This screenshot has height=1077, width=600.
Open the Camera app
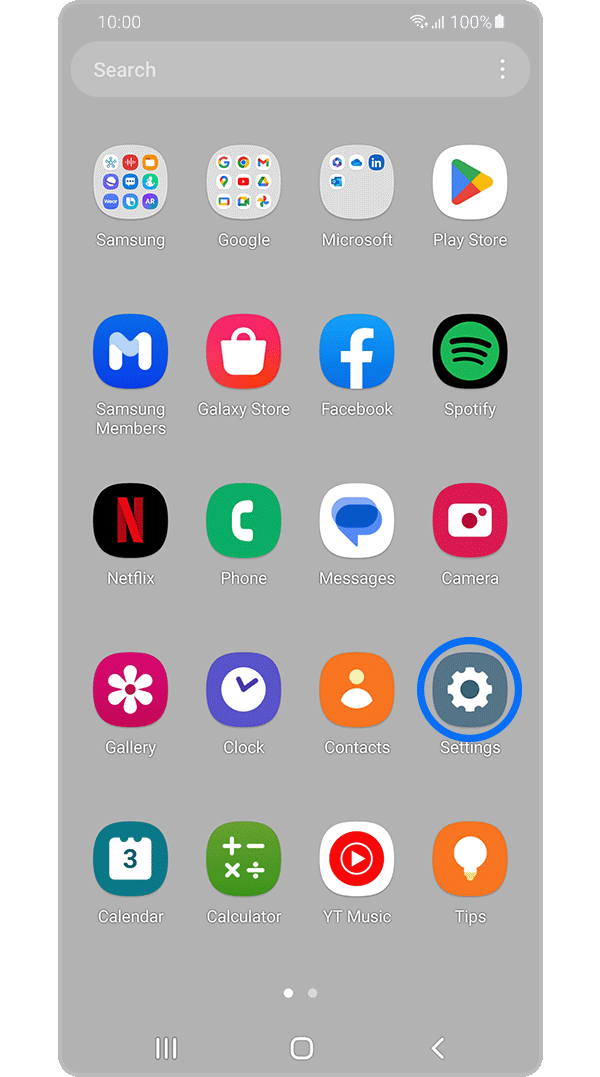click(x=470, y=521)
